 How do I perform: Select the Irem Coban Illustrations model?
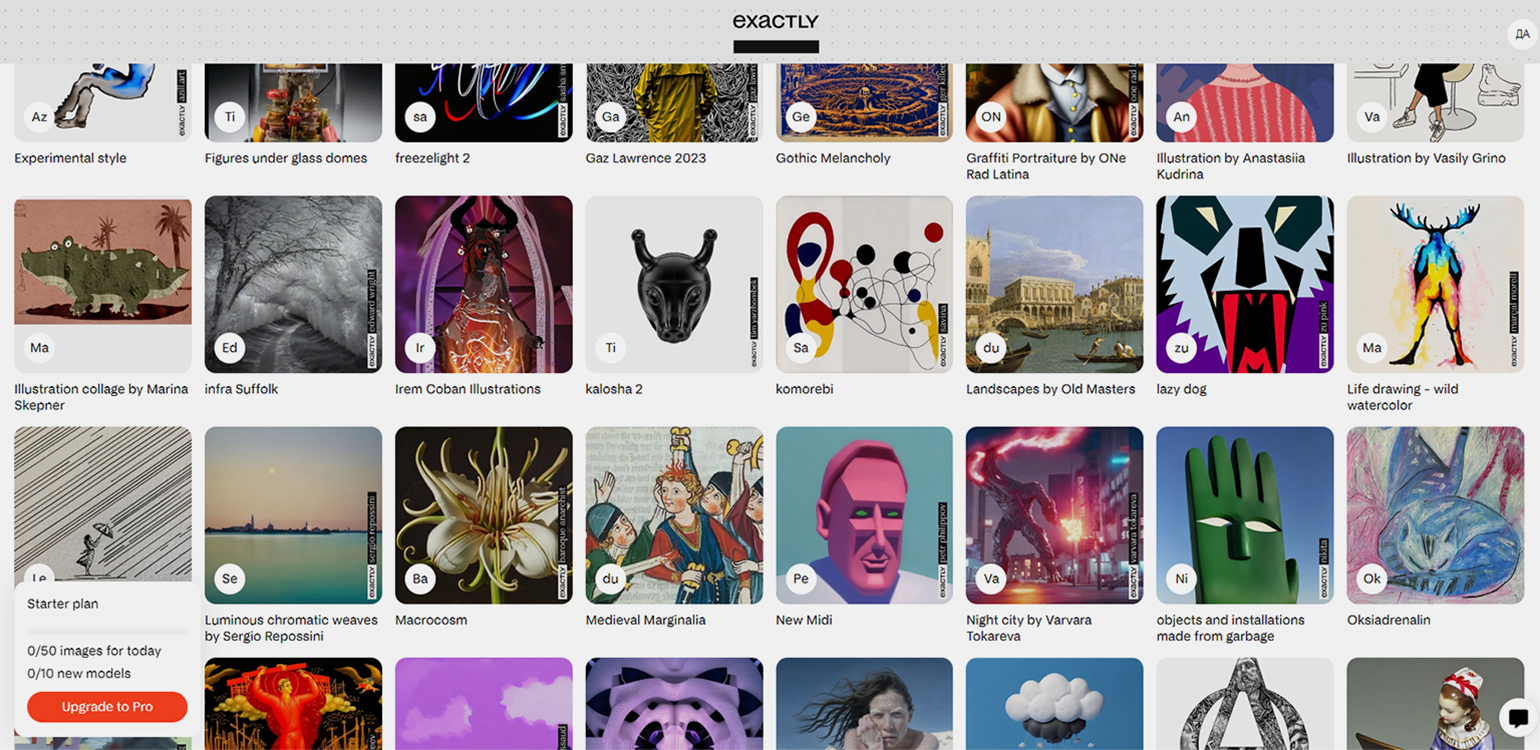[483, 285]
